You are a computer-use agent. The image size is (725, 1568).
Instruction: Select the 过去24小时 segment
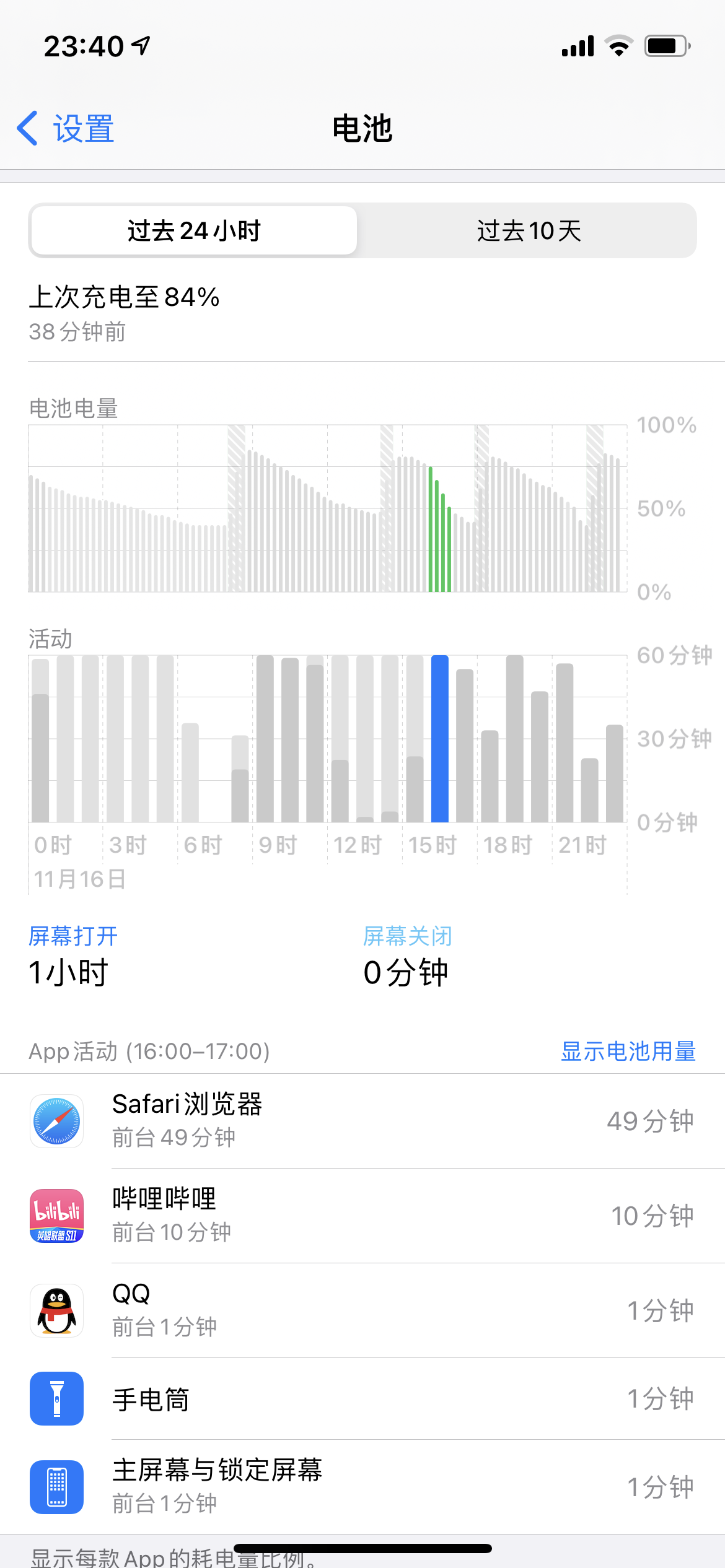tap(194, 231)
